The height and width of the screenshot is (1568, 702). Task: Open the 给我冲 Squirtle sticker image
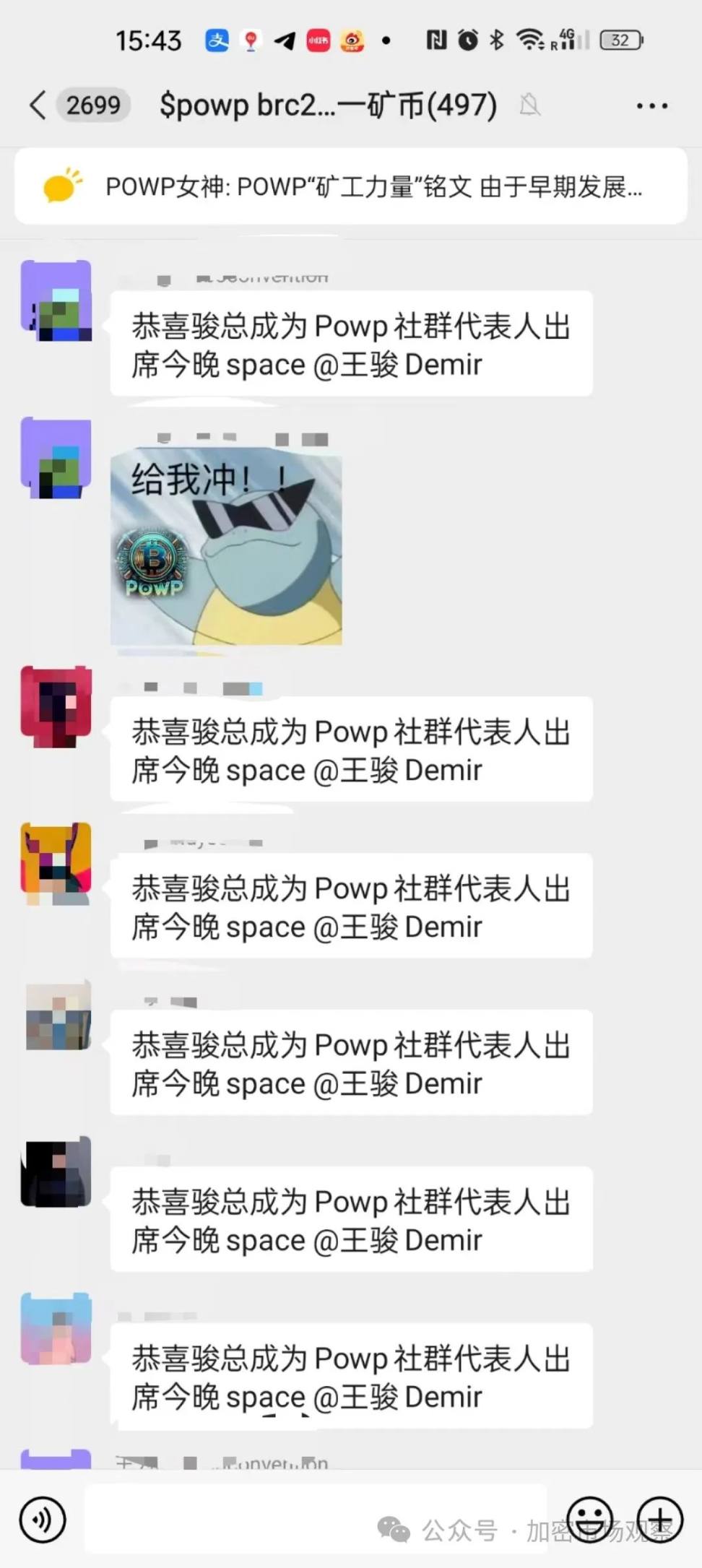pos(226,547)
